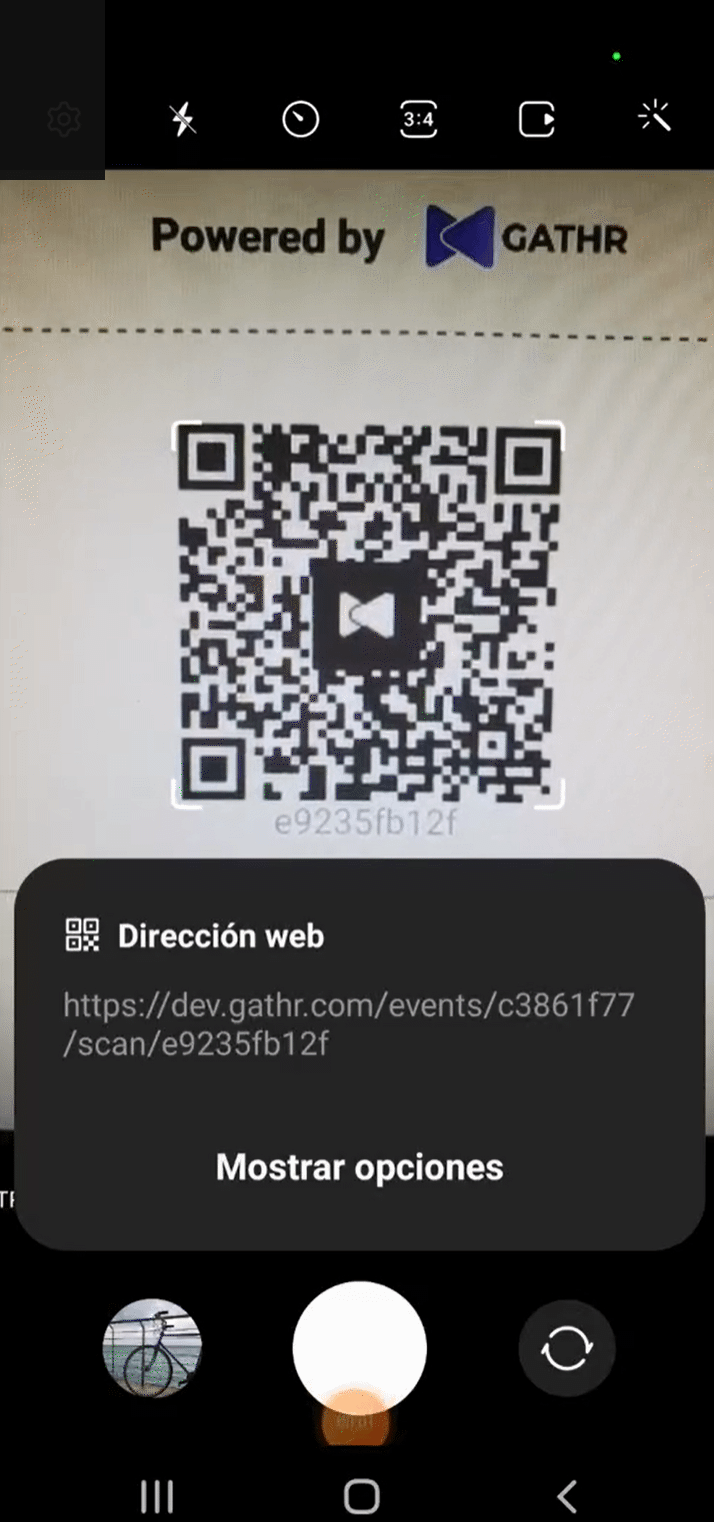Toggle the flash icon

tap(182, 121)
